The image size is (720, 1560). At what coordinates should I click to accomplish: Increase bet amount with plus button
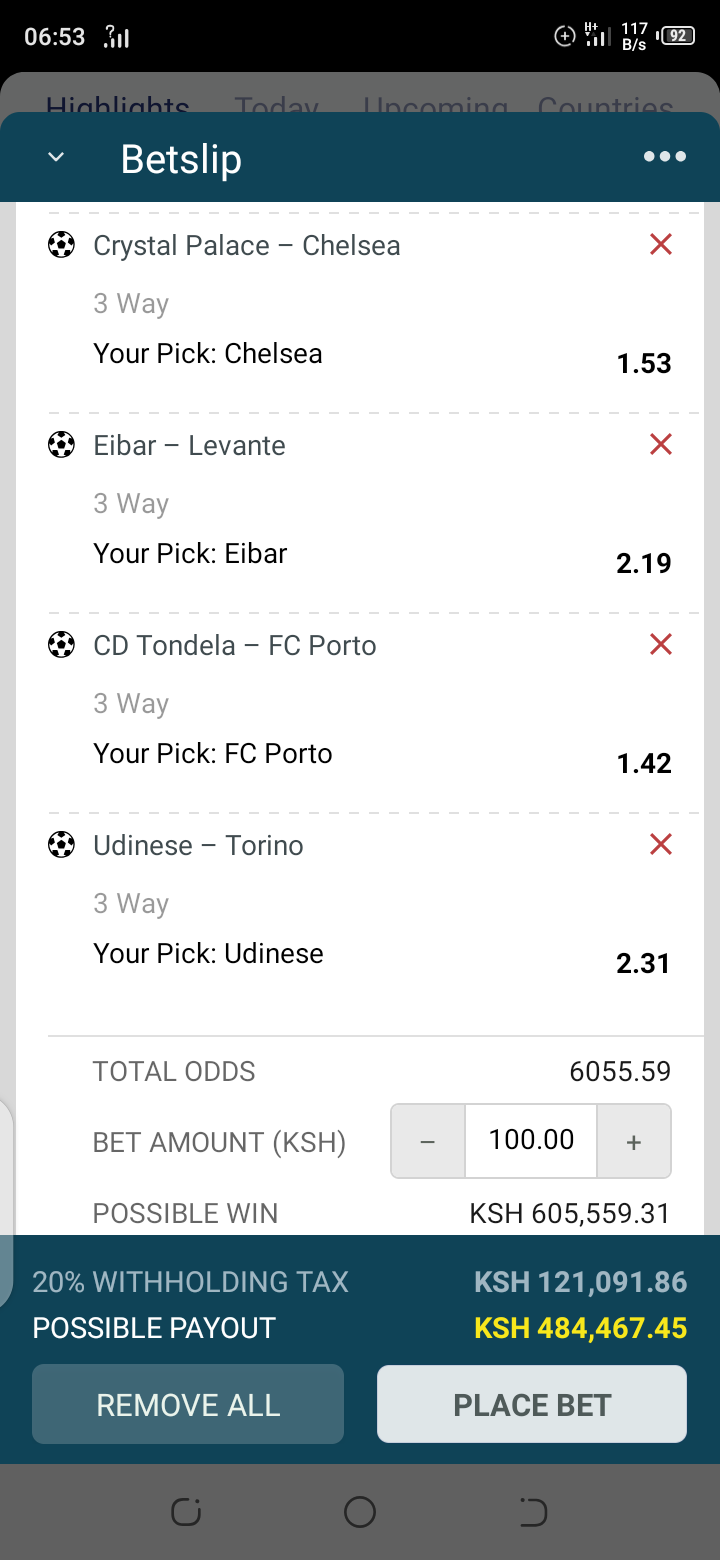[634, 1141]
